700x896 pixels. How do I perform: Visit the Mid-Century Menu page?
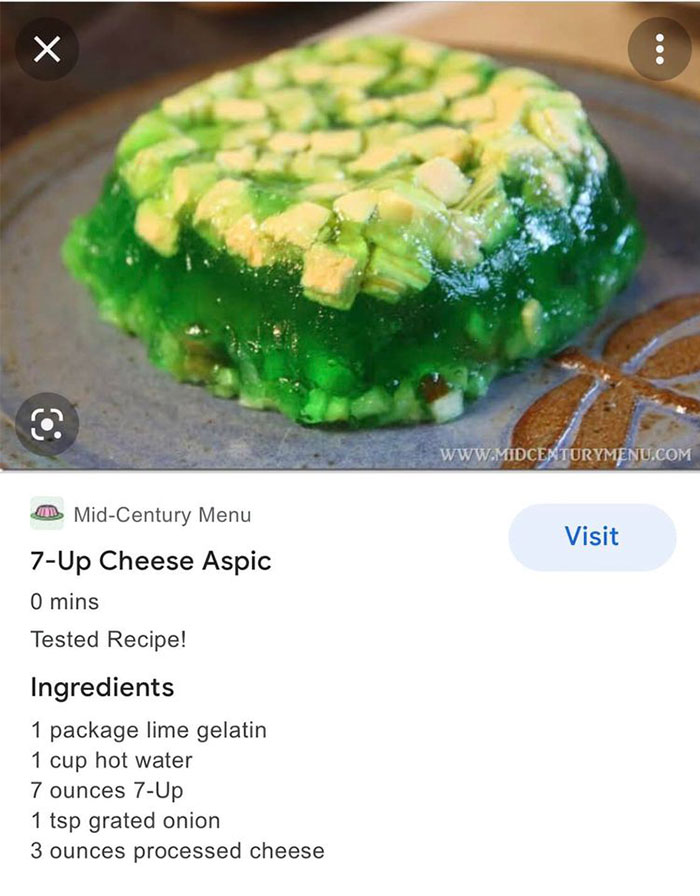pyautogui.click(x=592, y=537)
